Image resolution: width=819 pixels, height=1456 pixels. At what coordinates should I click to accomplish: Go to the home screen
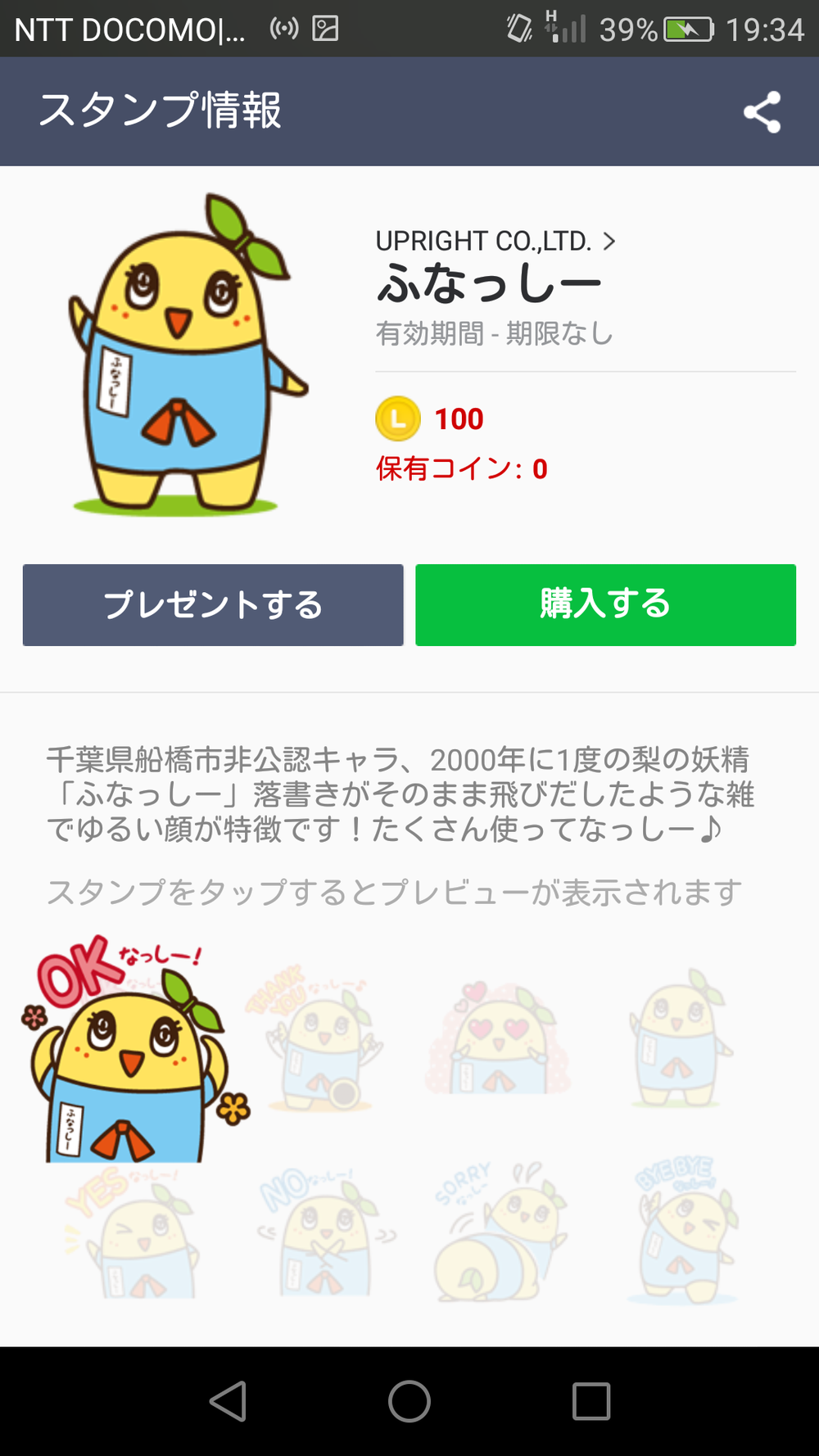409,1401
